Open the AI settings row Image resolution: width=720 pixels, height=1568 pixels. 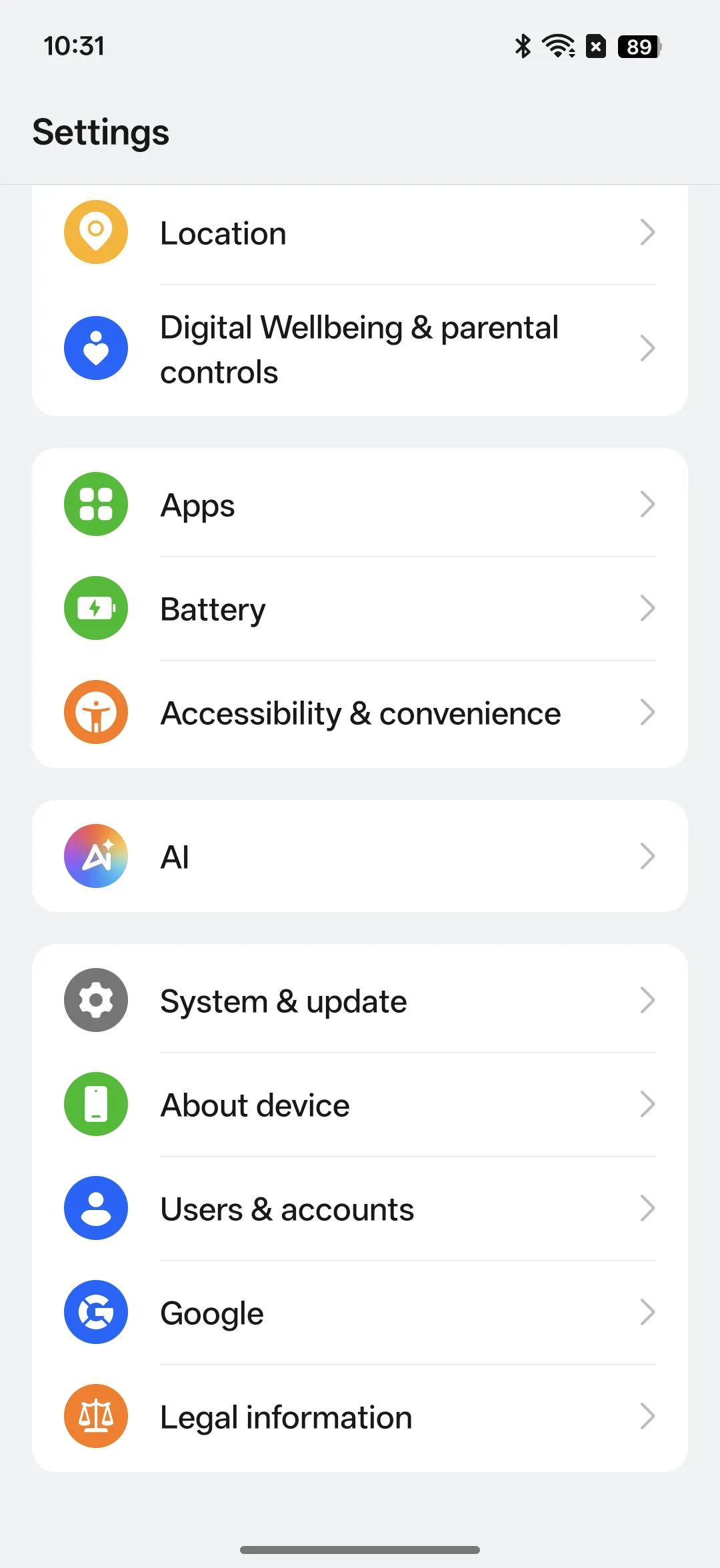(360, 857)
